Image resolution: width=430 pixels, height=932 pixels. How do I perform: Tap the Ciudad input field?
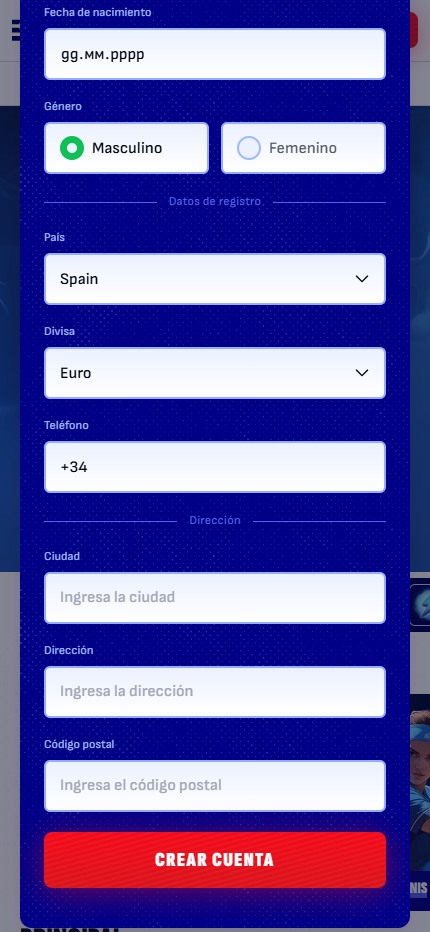[215, 597]
